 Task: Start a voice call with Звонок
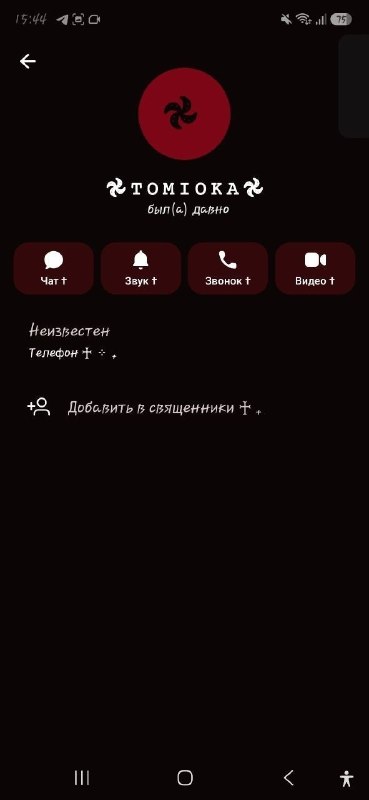(228, 268)
